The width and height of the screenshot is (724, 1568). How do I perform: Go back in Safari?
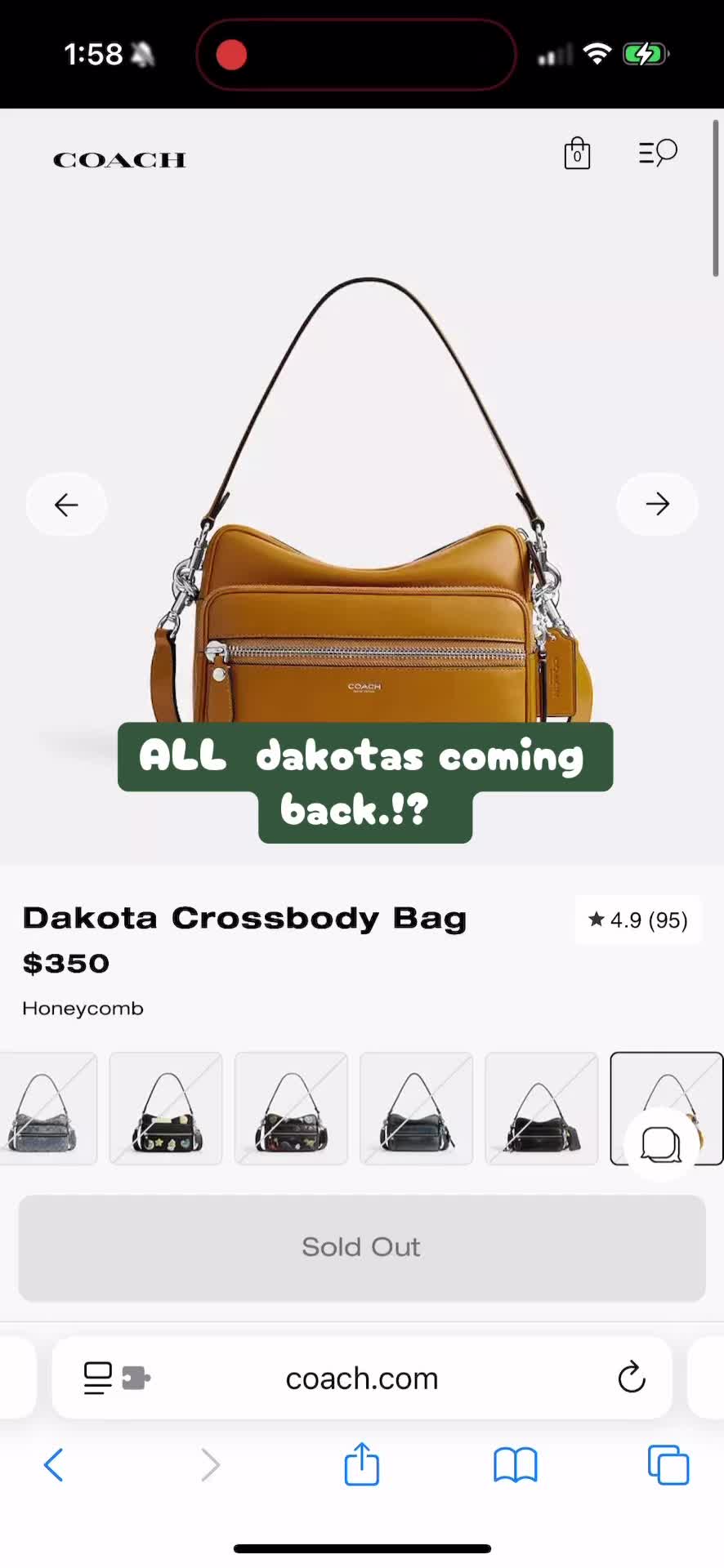click(x=54, y=1465)
